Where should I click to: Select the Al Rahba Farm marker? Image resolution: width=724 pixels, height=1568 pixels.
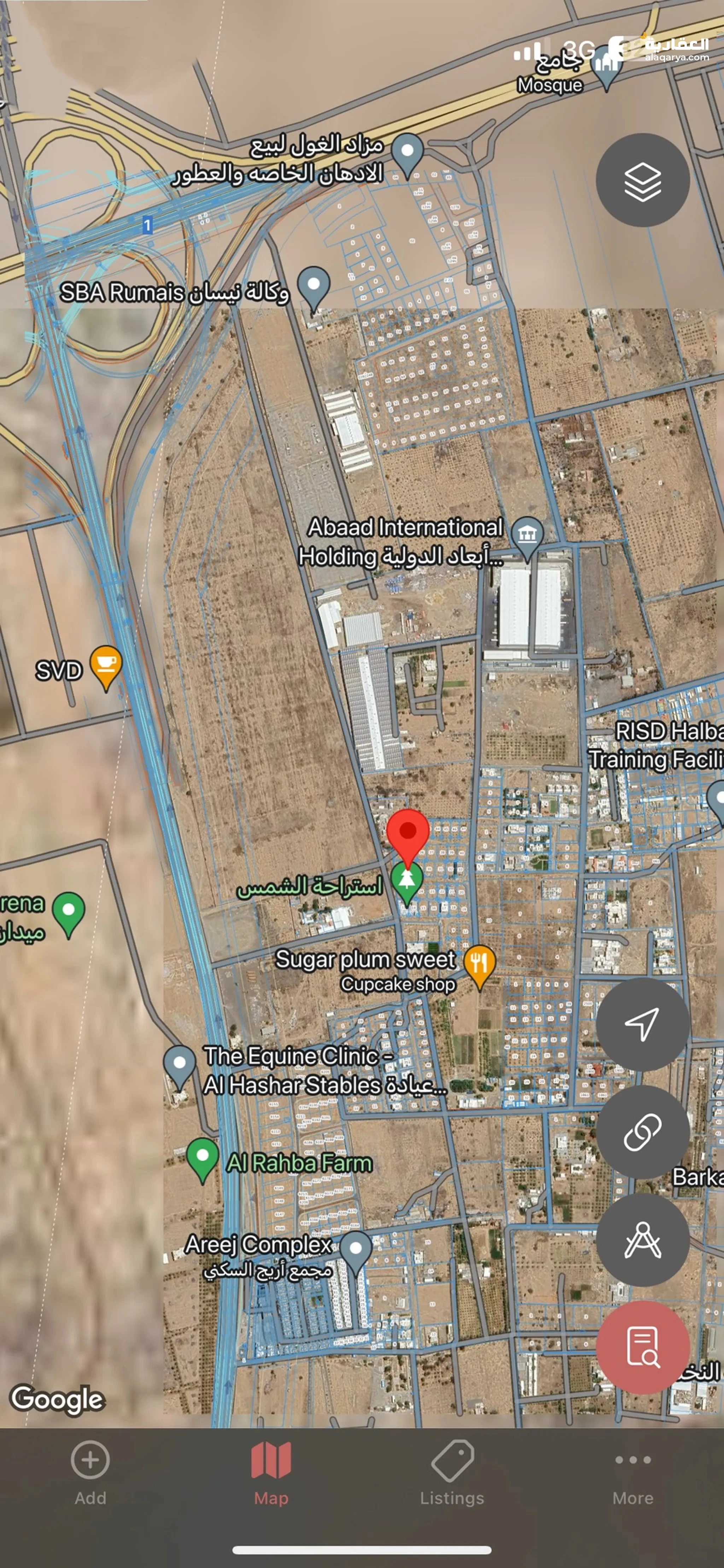[202, 1157]
